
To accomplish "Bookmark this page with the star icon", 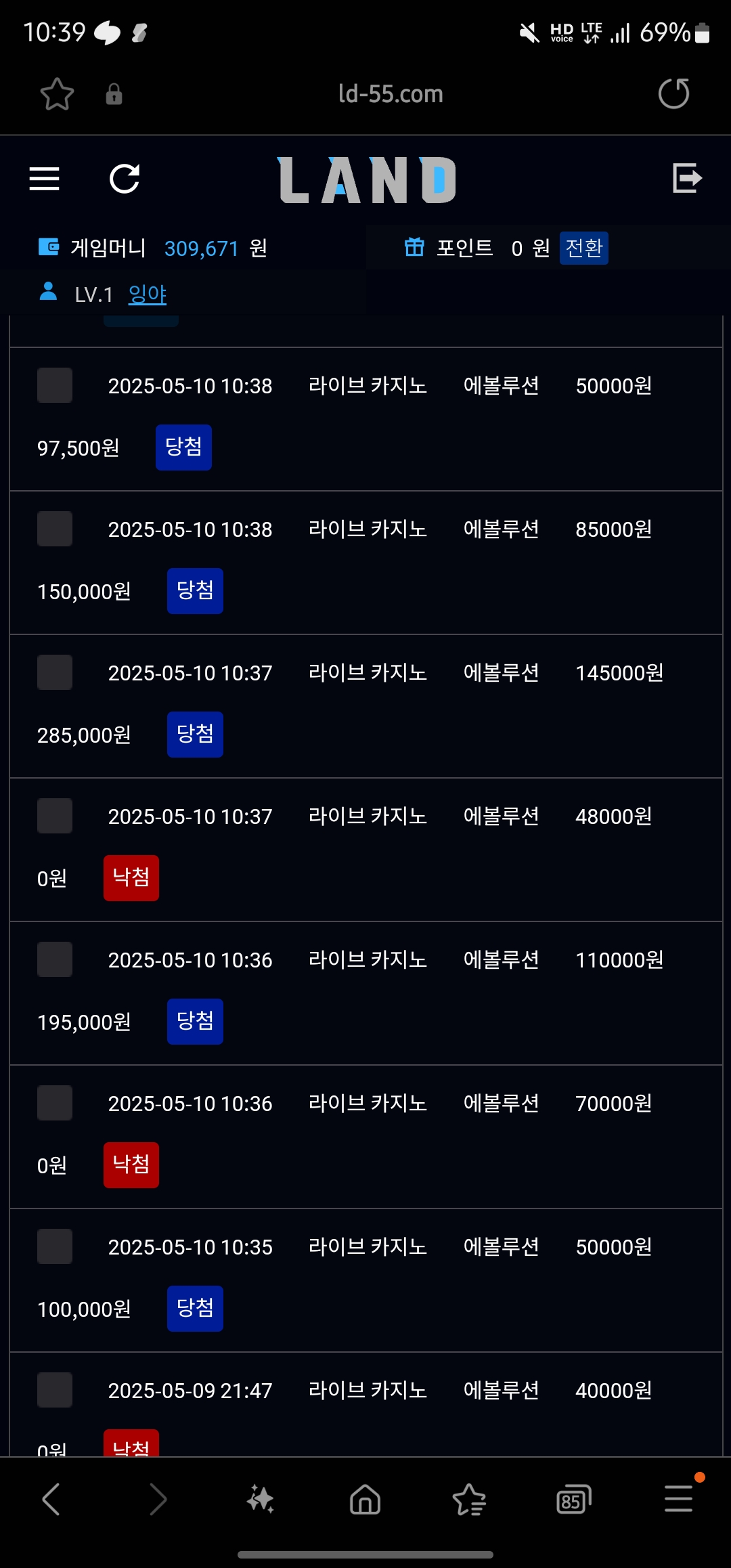I will [57, 93].
